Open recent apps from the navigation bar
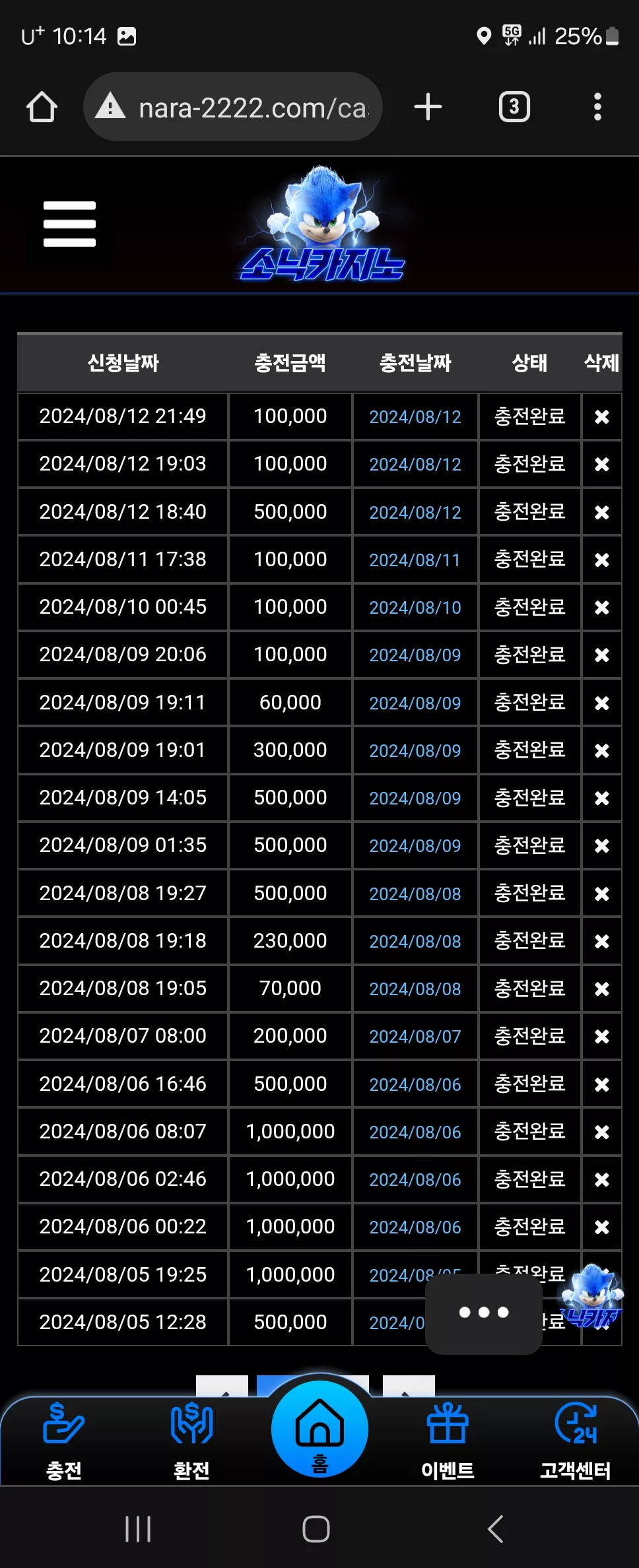The image size is (639, 1568). point(138,1528)
